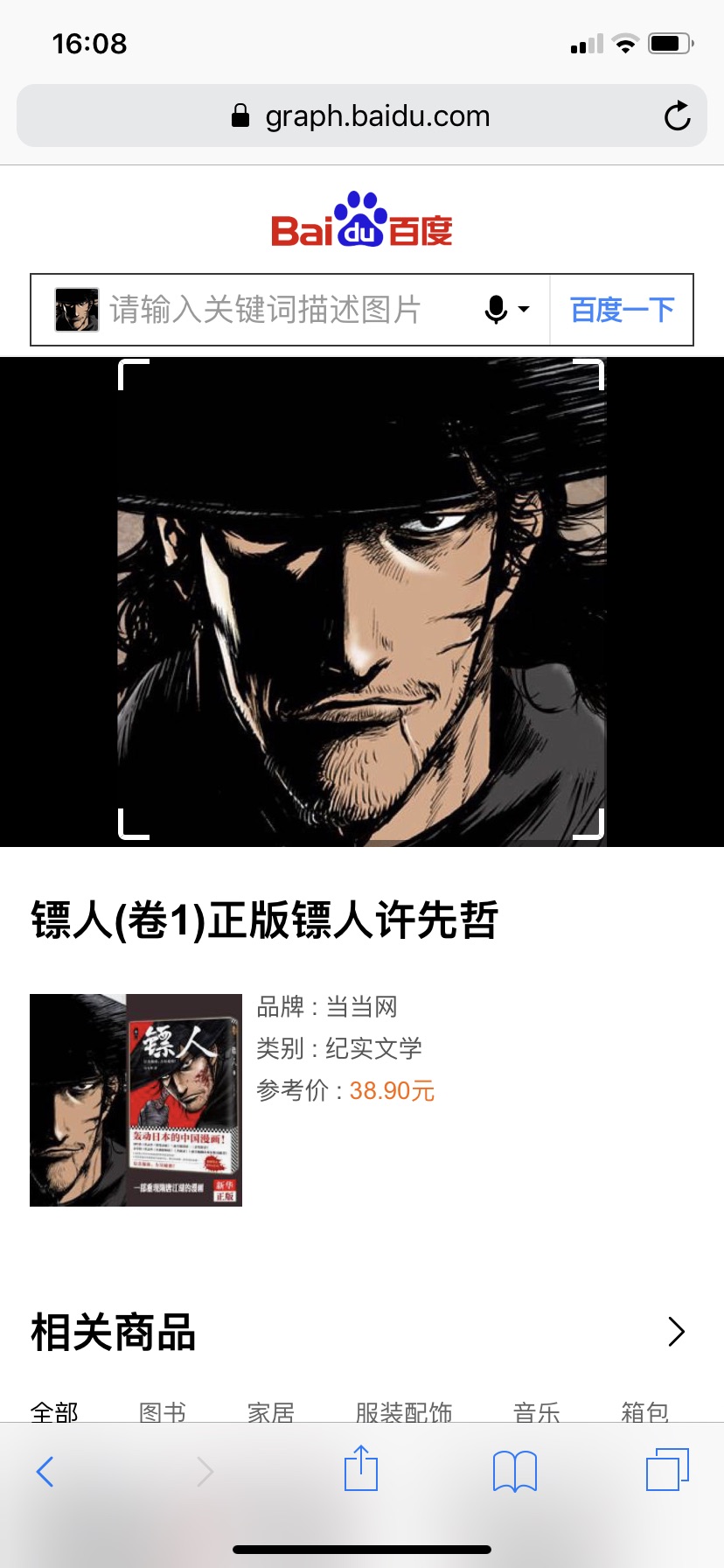Switch to the 图书 tab
724x1568 pixels.
(163, 1412)
